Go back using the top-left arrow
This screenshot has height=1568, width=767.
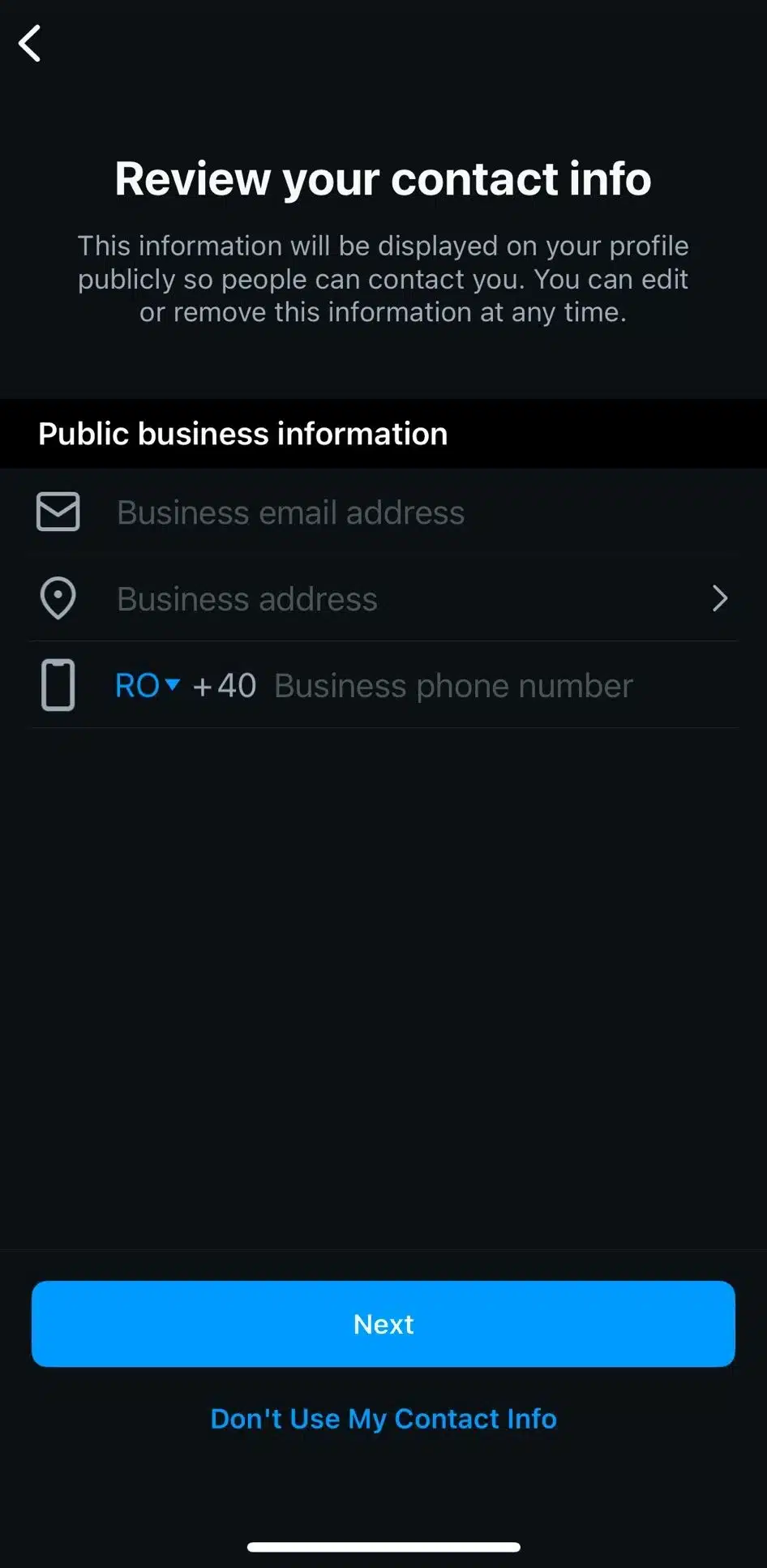click(30, 44)
